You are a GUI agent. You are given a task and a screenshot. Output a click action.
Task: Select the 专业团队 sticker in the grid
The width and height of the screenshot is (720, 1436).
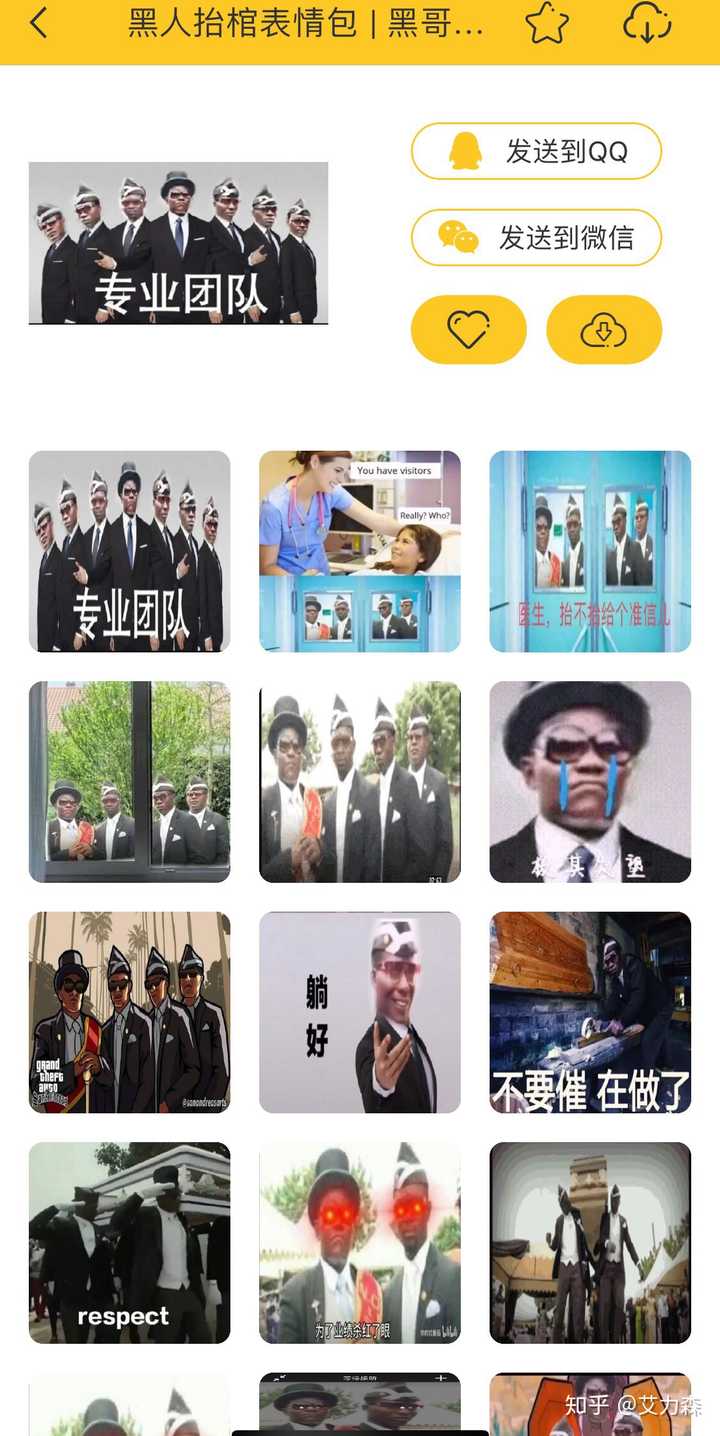tap(129, 551)
